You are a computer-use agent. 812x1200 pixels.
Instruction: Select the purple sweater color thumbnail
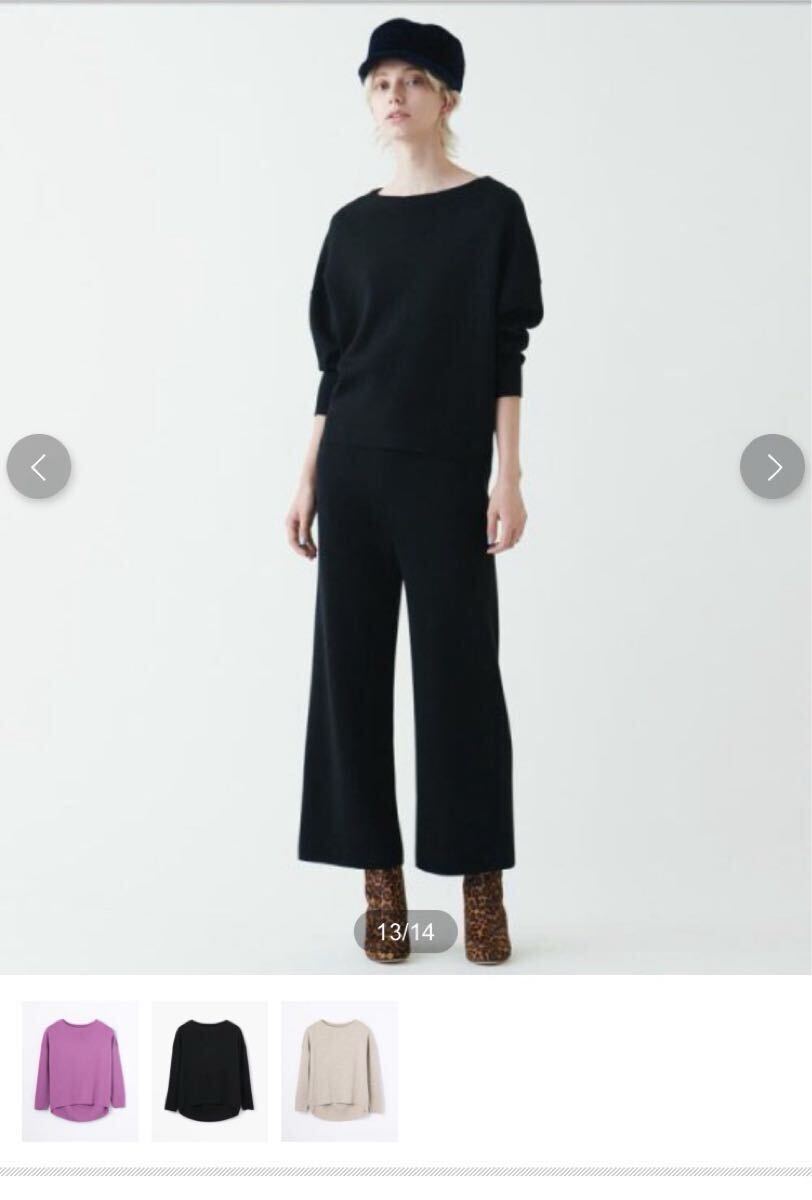tap(80, 1071)
